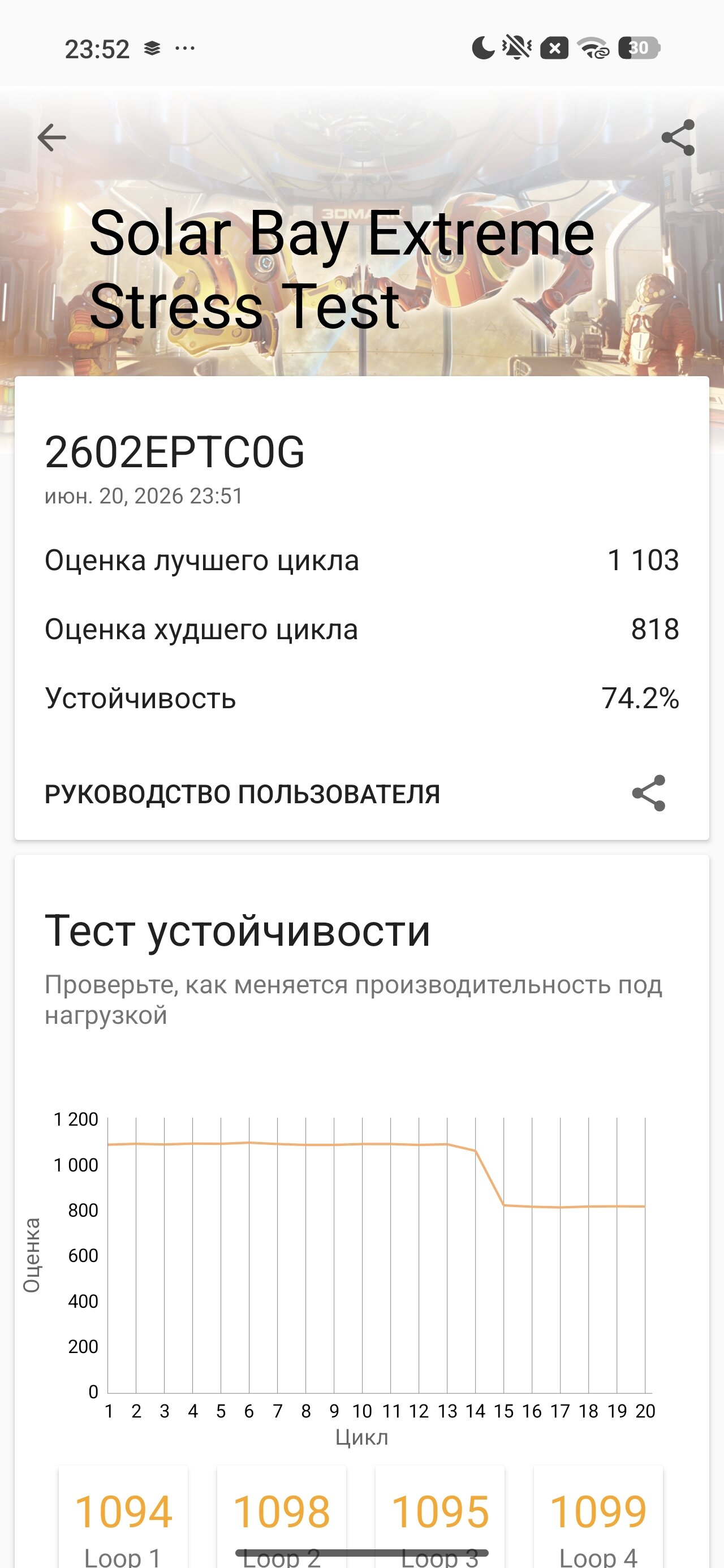Tap share icon beside РУКОВОДСТВО ПОЛЬЗОВАТЕЛЯ
724x1568 pixels.
(x=649, y=793)
